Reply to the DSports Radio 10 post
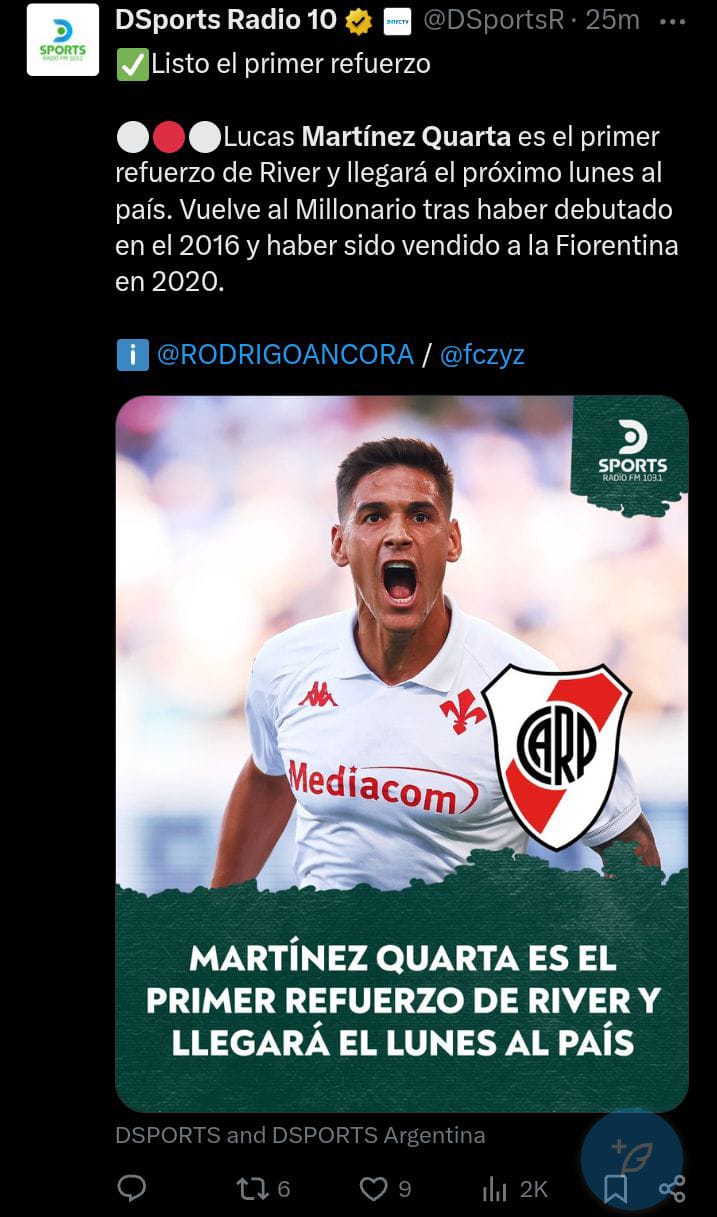 (x=132, y=1188)
